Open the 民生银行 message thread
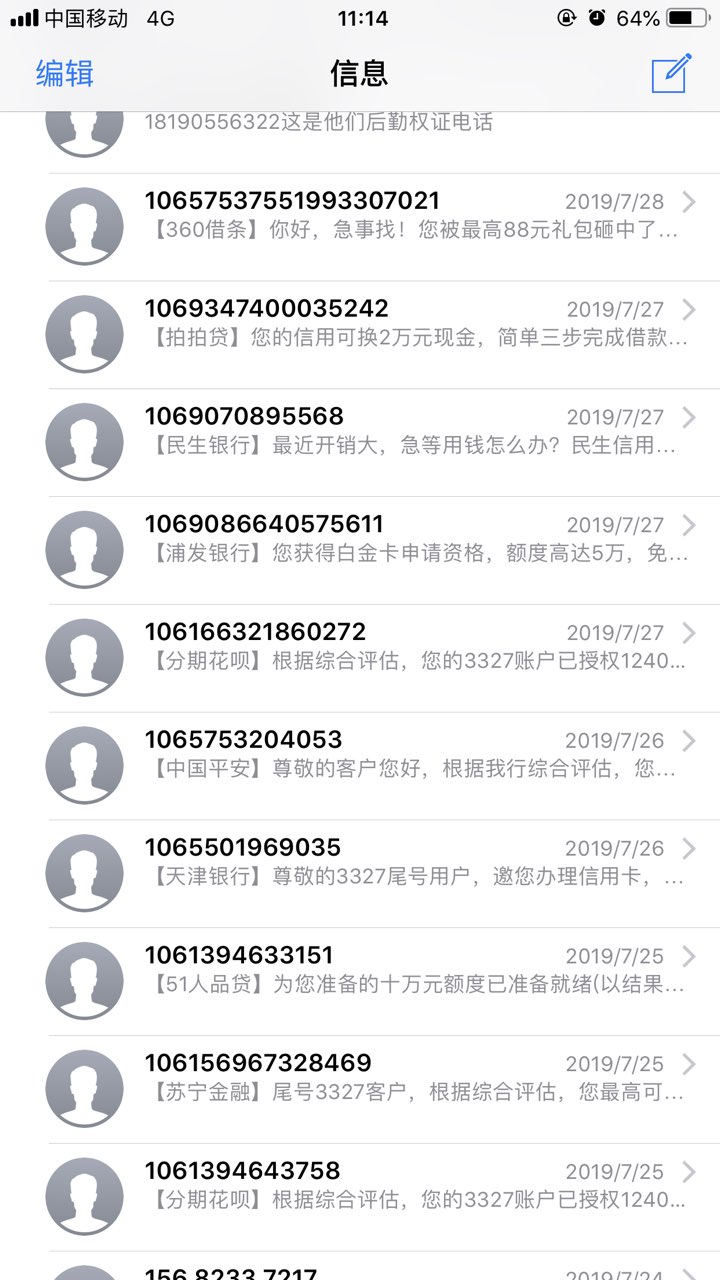The image size is (720, 1280). (x=360, y=443)
